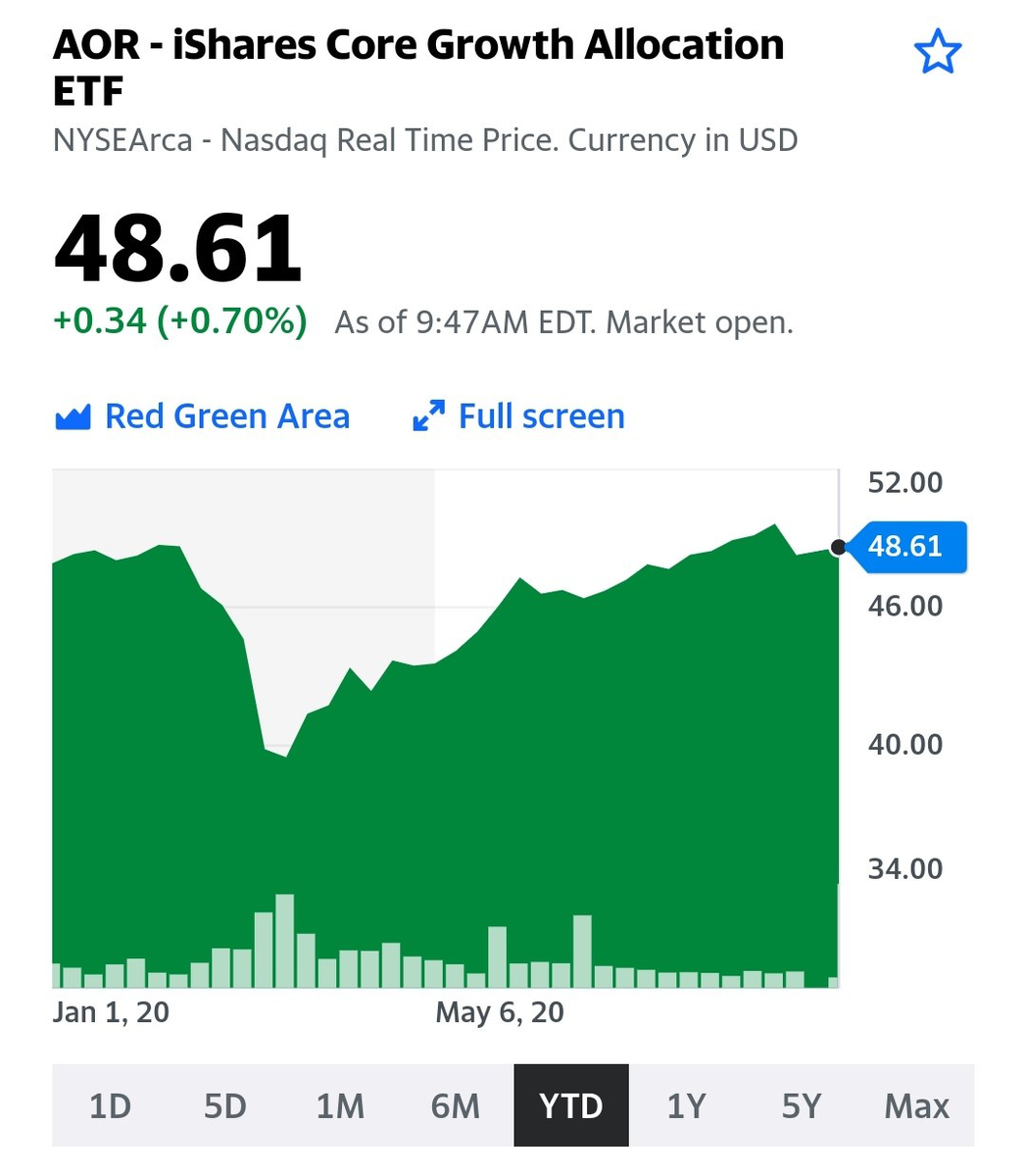
Task: Switch chart range to 1D
Action: point(110,1105)
